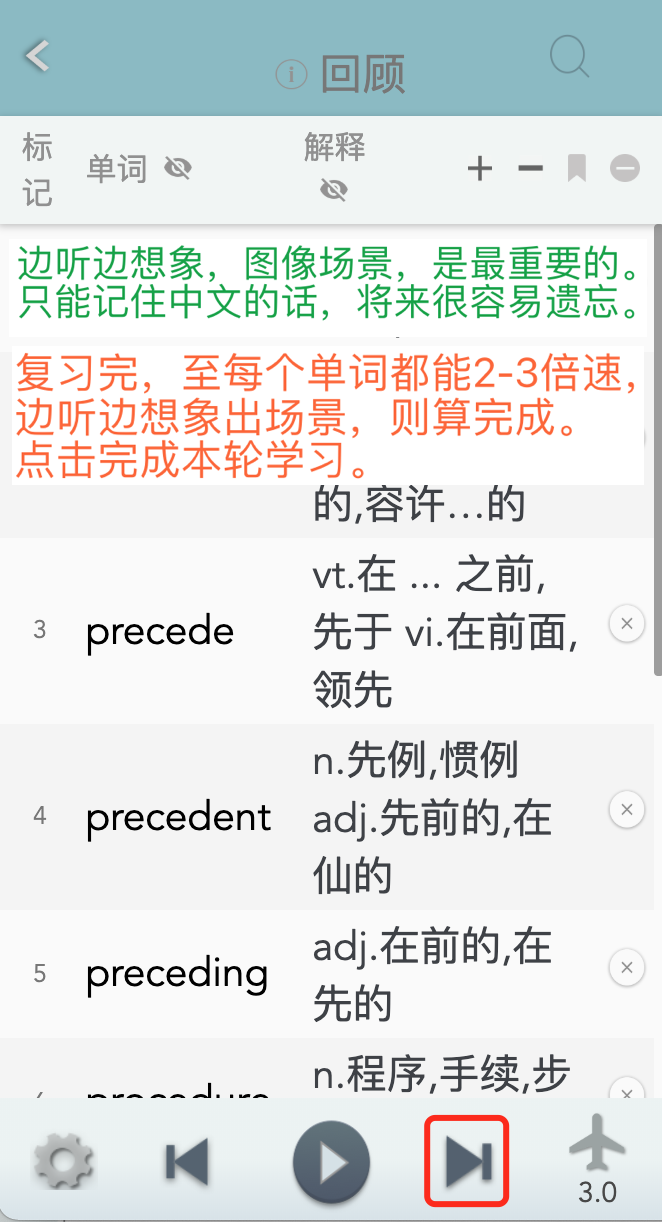662x1222 pixels.
Task: Tap the gray circled minus icon
Action: click(x=625, y=168)
